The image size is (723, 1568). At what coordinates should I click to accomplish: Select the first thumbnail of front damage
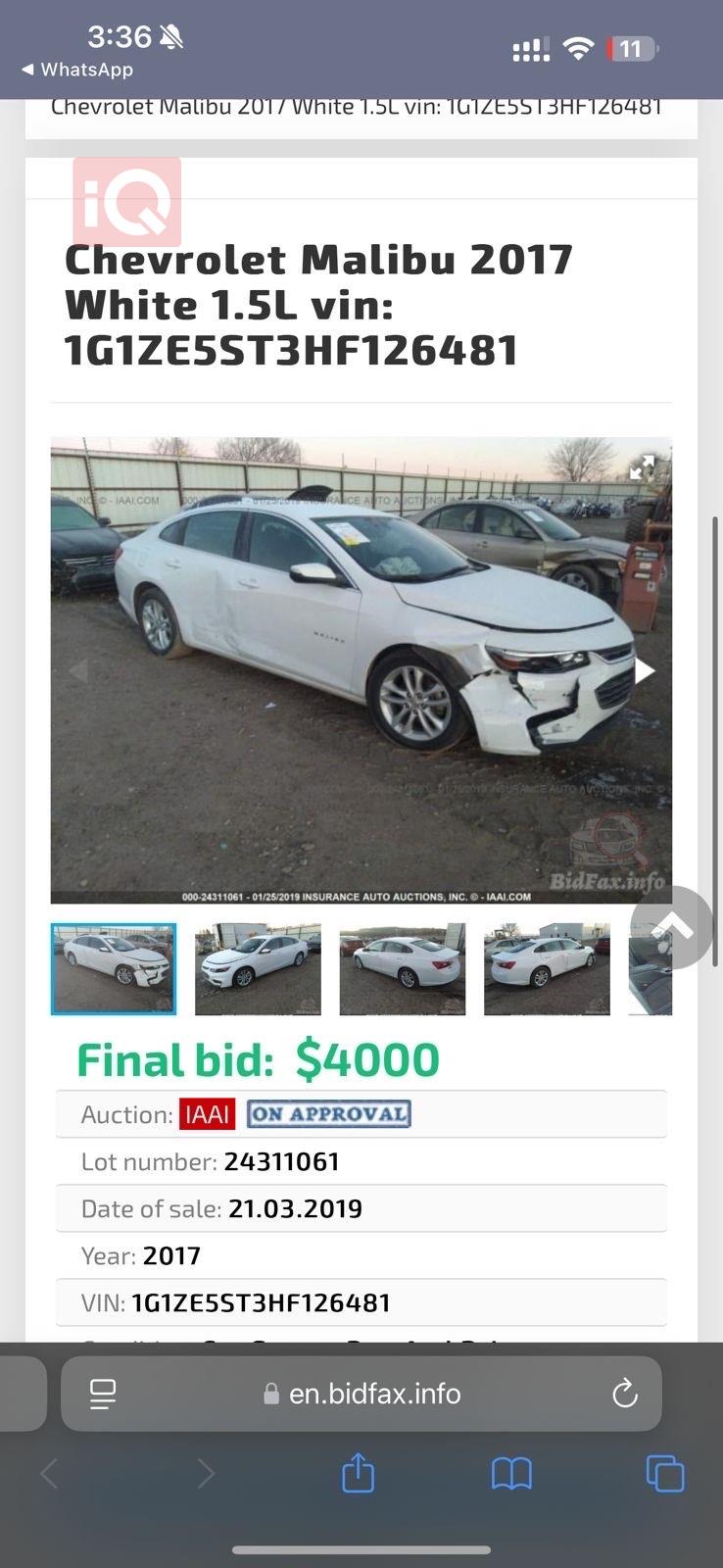[114, 969]
